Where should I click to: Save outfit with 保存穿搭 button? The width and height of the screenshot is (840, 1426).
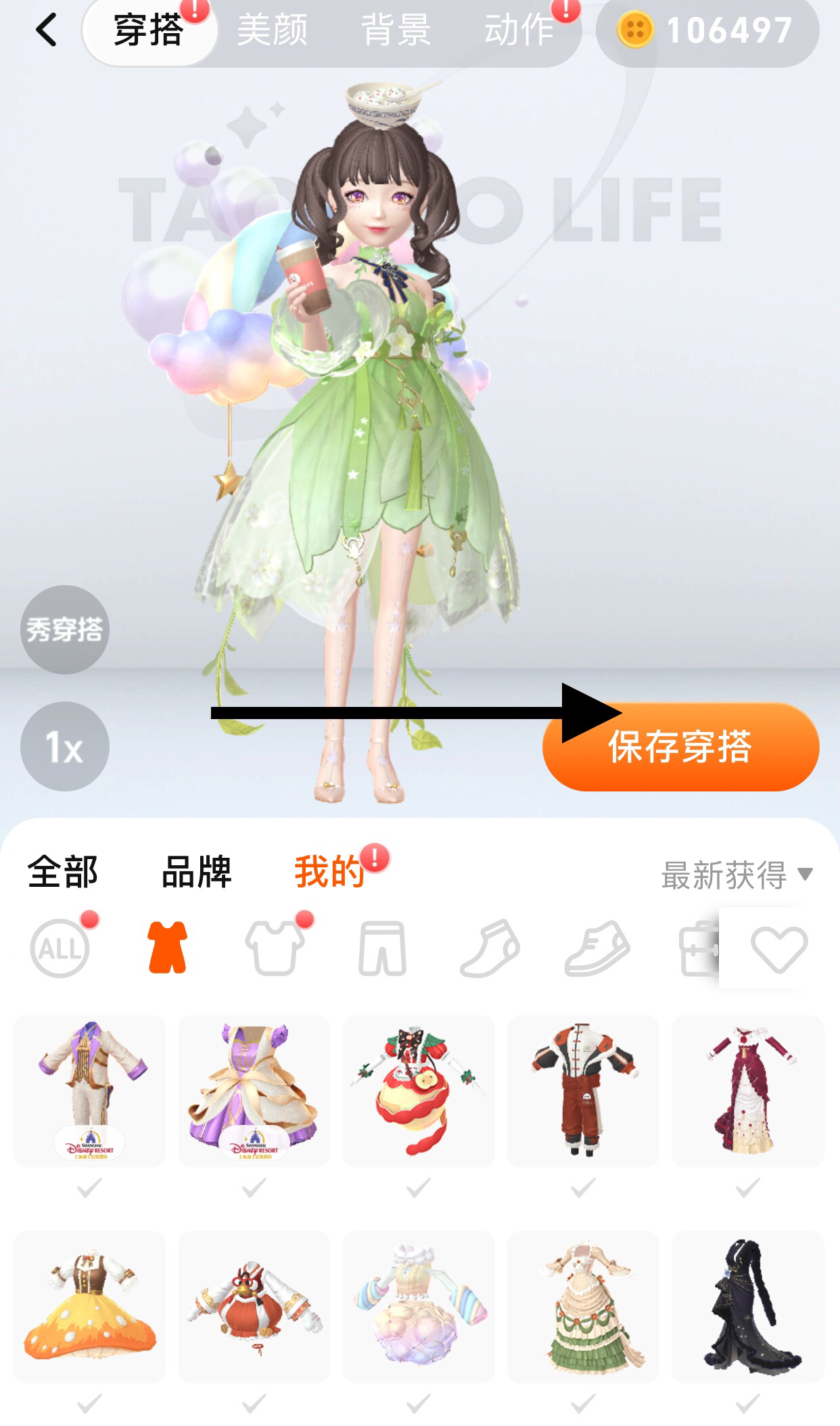[680, 747]
